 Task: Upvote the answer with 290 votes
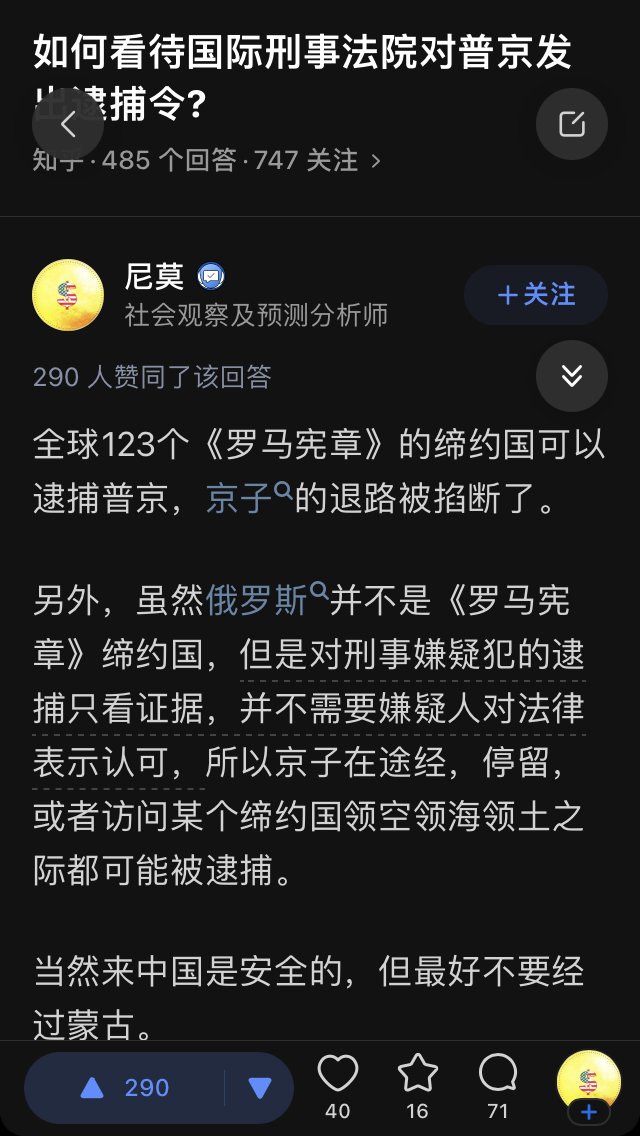click(125, 1088)
